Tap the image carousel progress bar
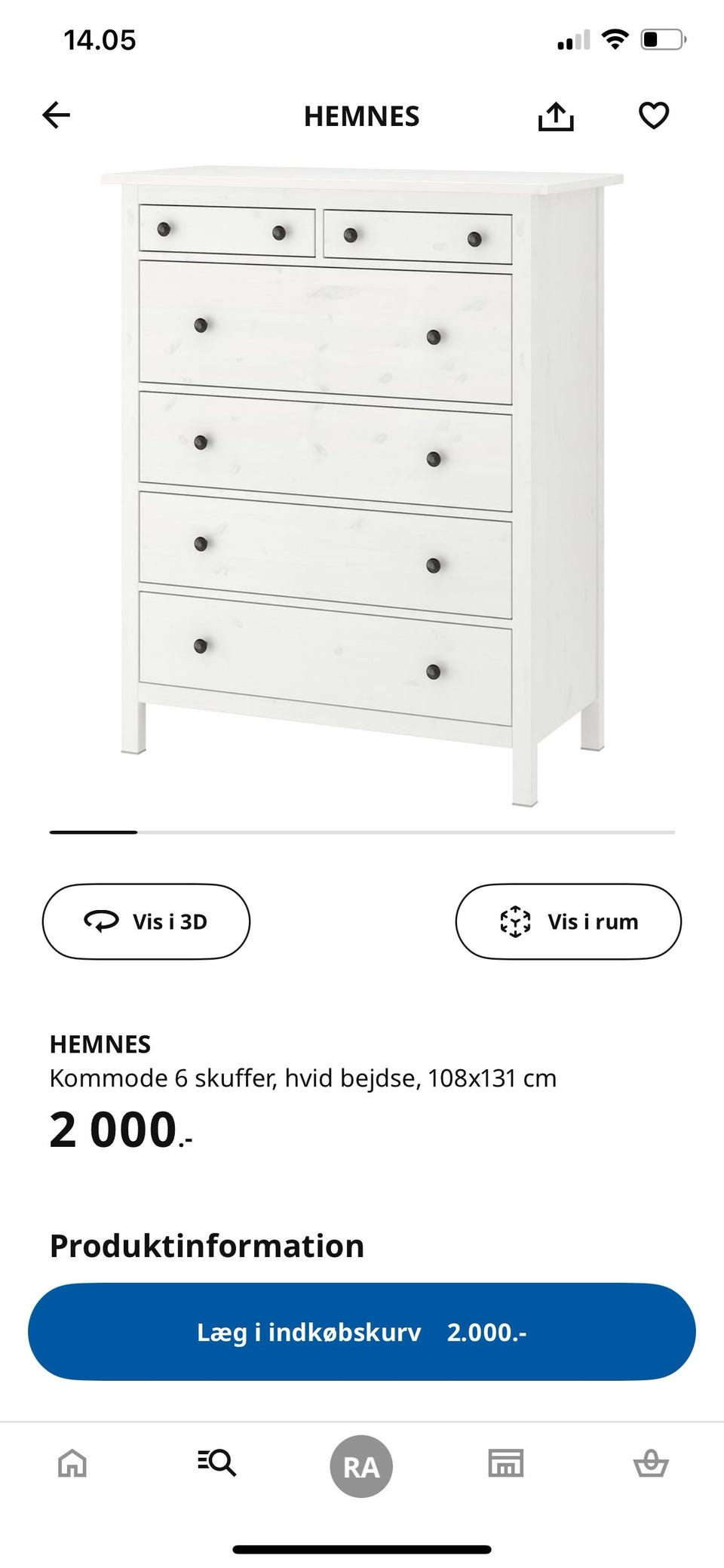 click(x=362, y=831)
